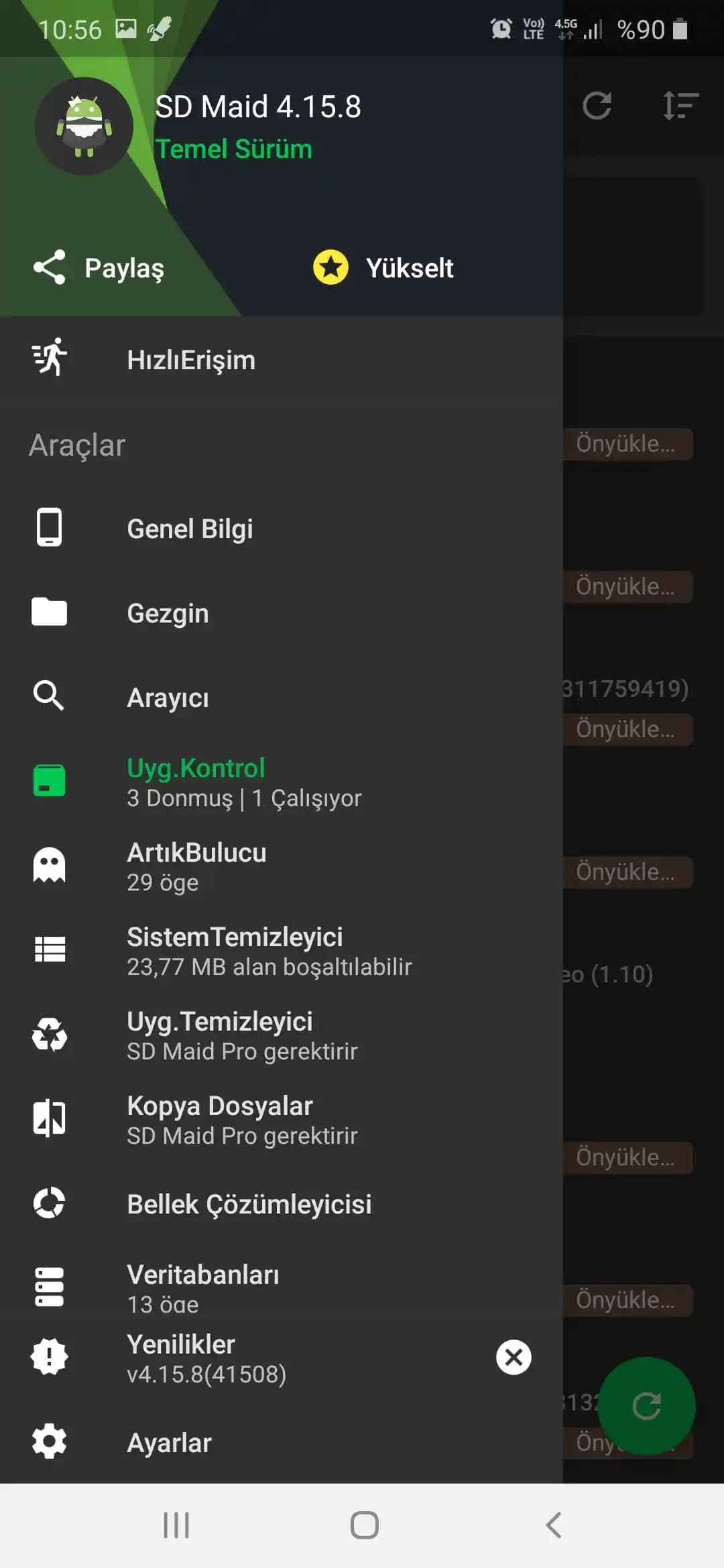Open Uyg.Temizleyici app cleaner

[220, 1035]
